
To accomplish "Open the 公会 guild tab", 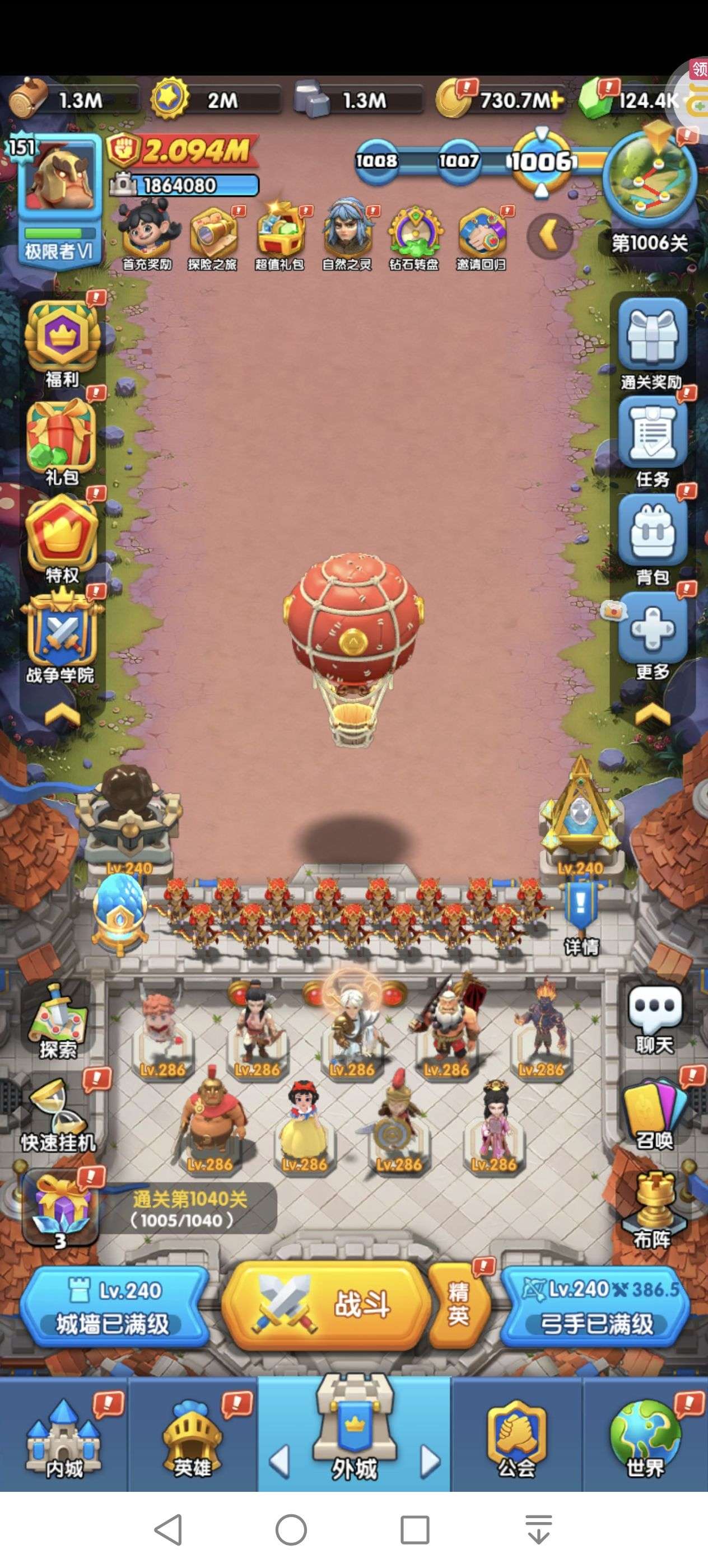I will point(516,1440).
